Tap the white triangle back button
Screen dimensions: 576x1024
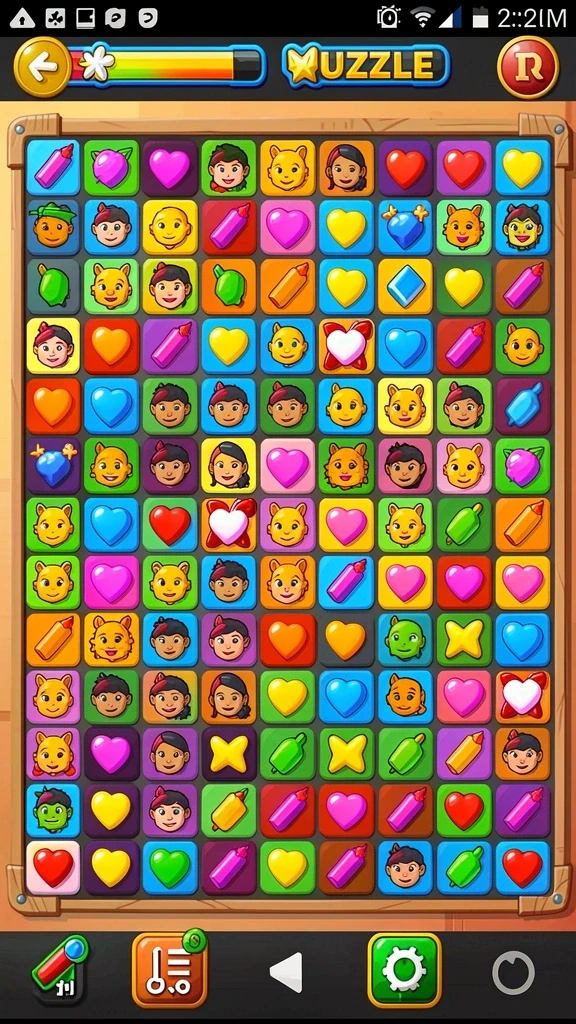pyautogui.click(x=287, y=972)
